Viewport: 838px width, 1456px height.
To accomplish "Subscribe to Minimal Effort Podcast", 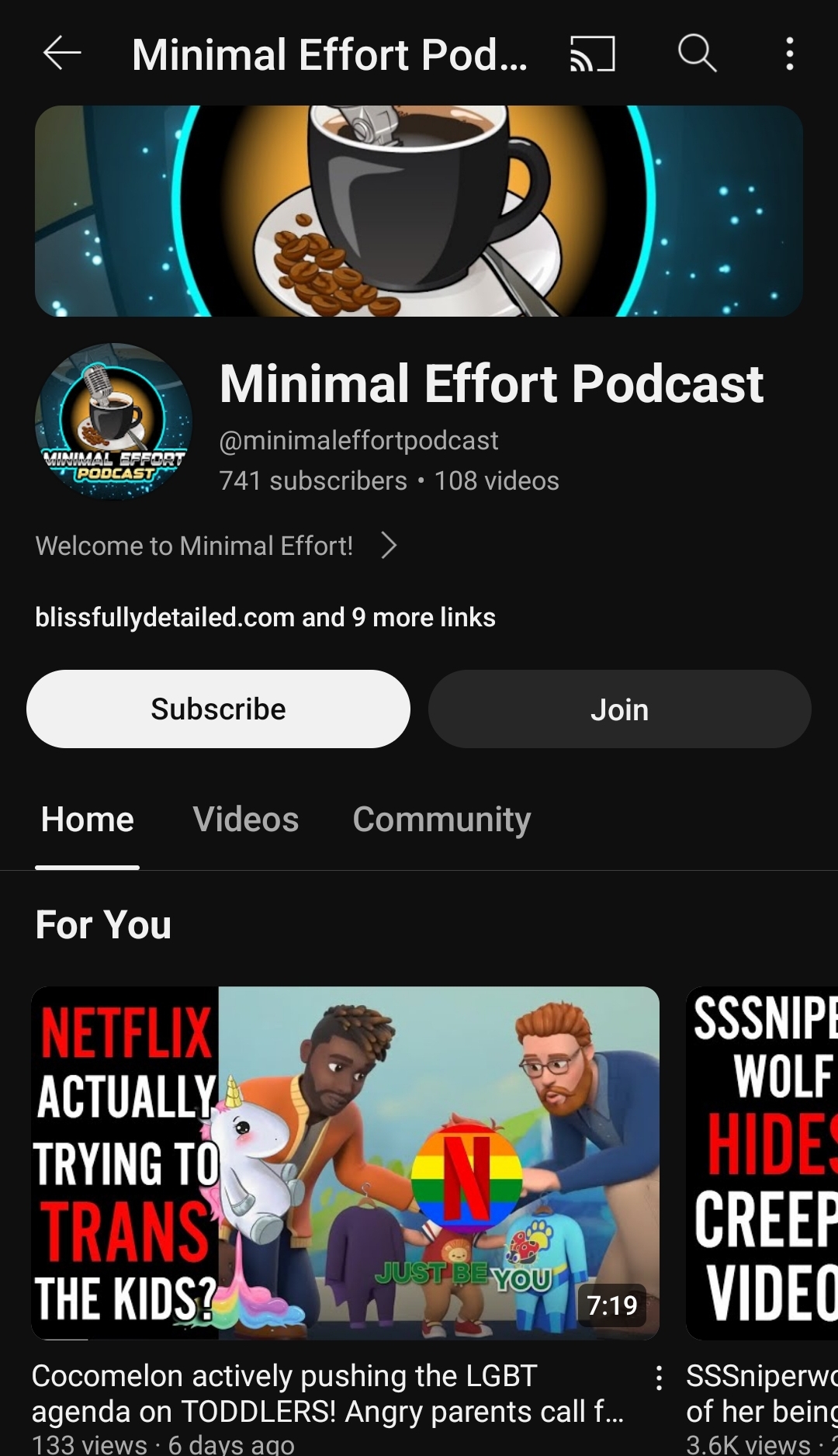I will pyautogui.click(x=218, y=709).
